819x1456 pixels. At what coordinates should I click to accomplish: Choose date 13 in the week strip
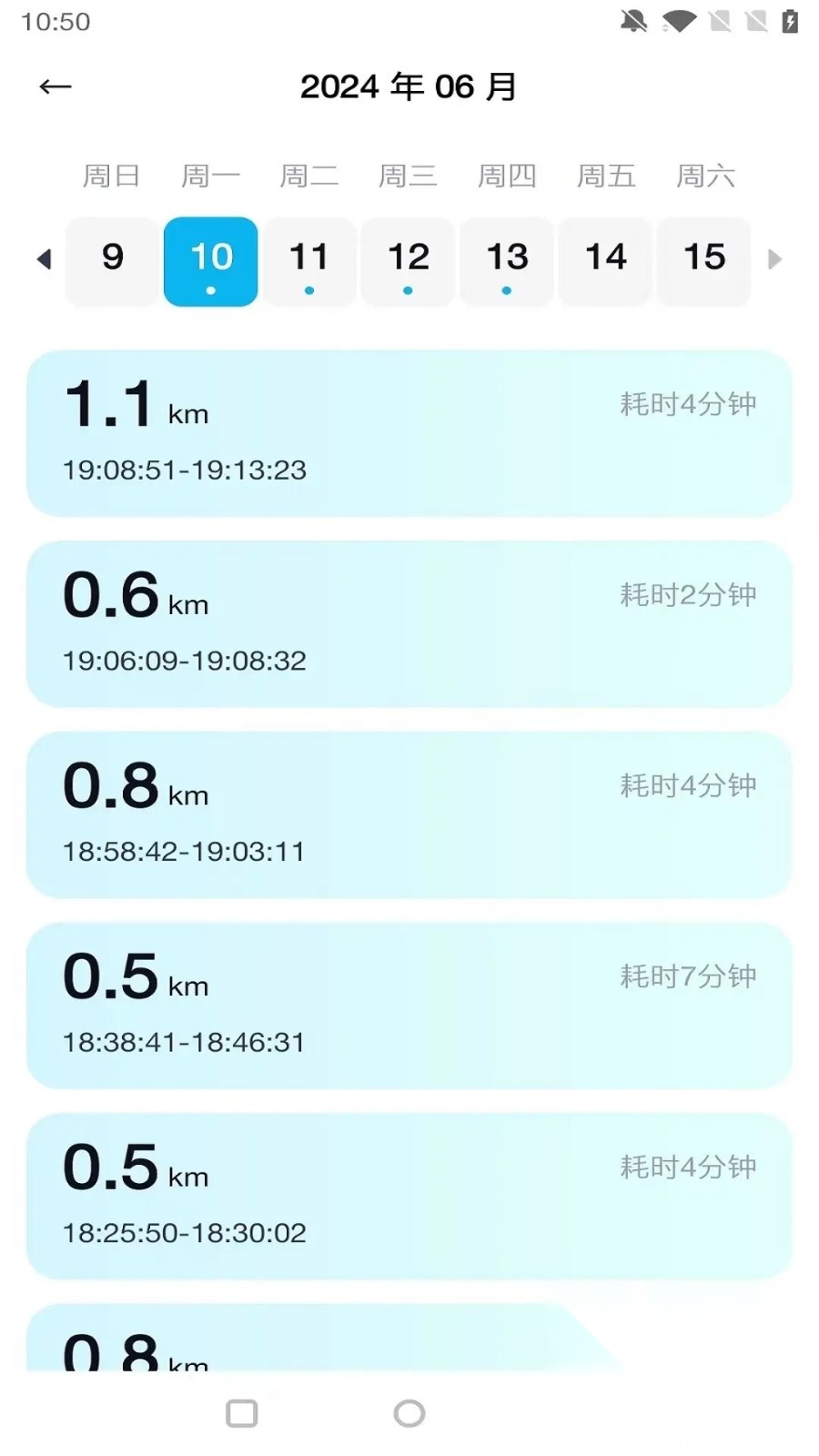507,261
